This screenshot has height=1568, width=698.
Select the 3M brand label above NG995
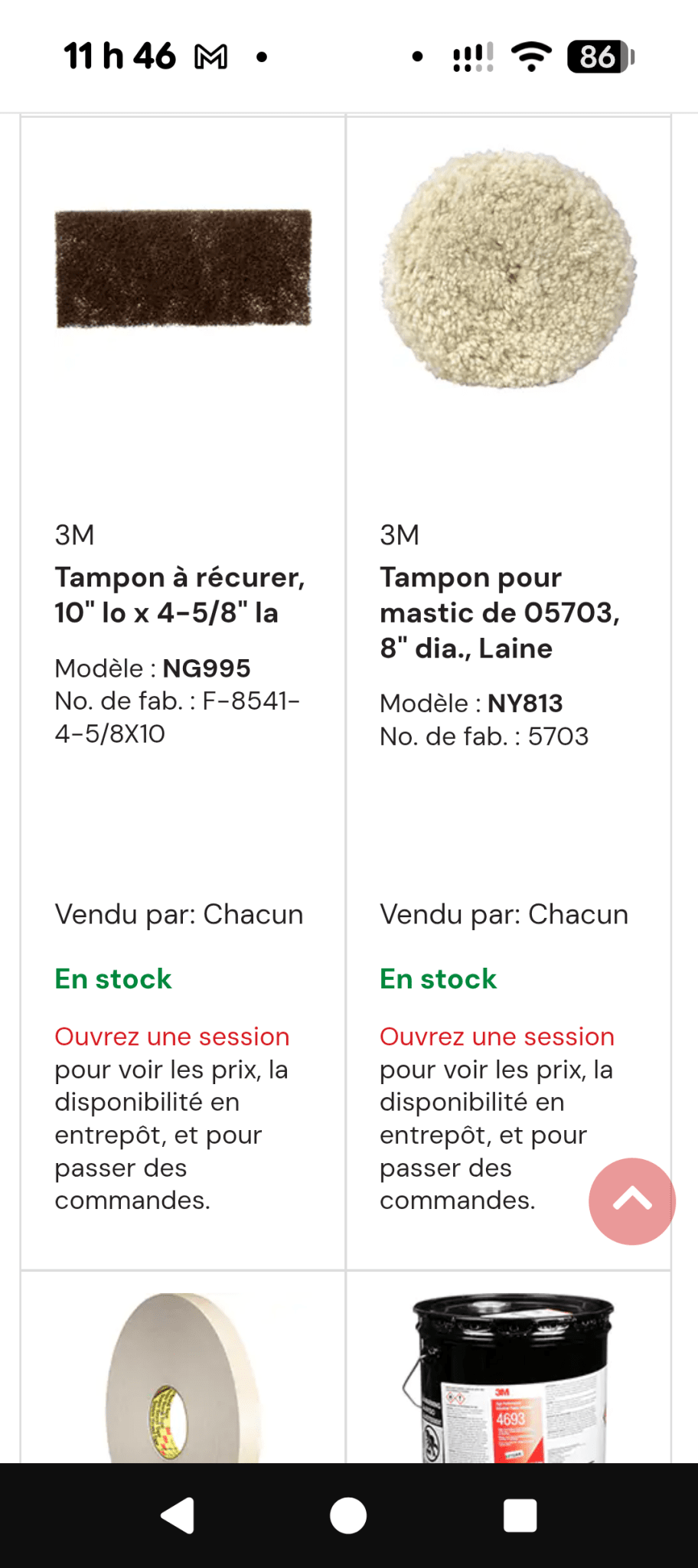pos(75,535)
